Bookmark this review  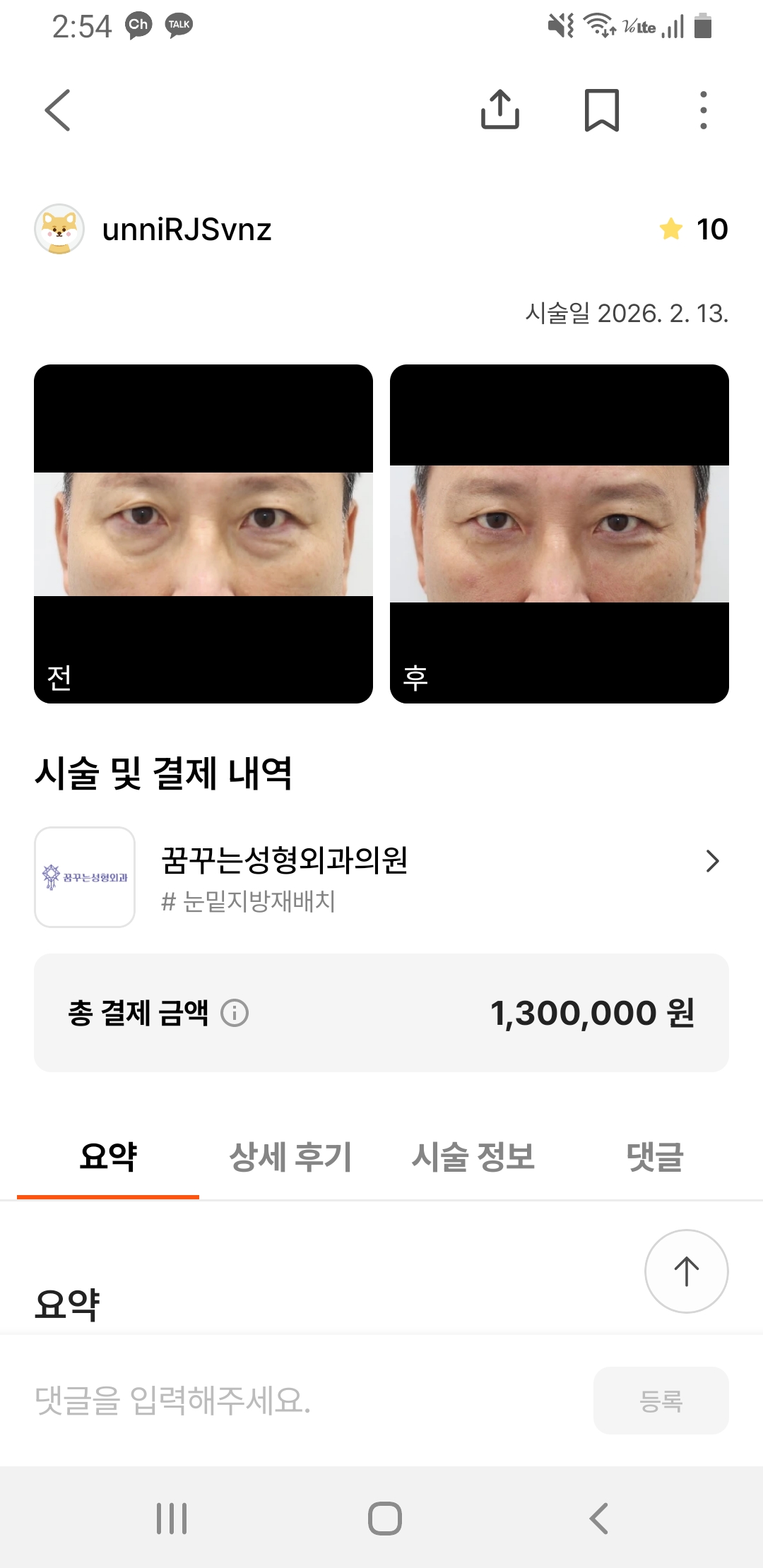pyautogui.click(x=602, y=110)
